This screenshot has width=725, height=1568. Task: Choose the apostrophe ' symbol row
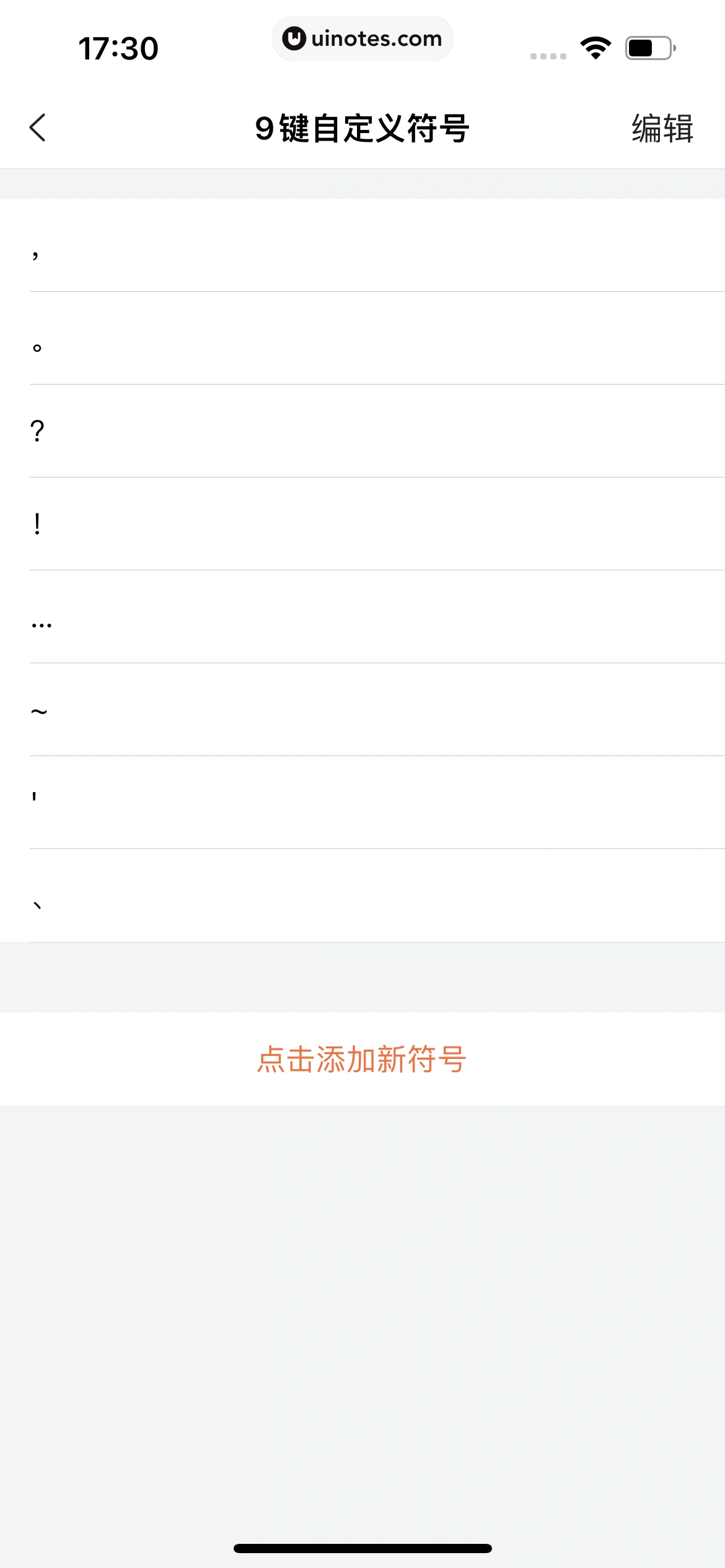click(x=362, y=803)
